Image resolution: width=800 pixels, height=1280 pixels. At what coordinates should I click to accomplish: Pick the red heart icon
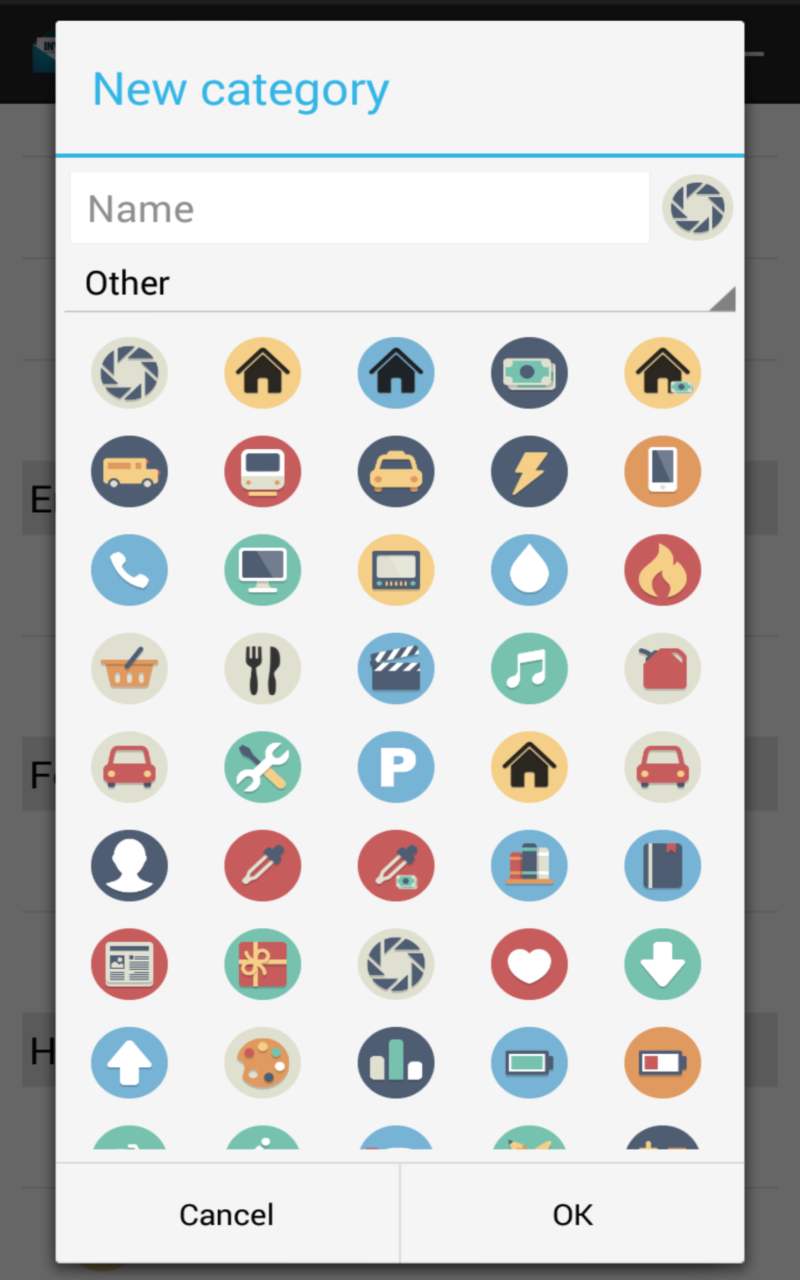529,964
